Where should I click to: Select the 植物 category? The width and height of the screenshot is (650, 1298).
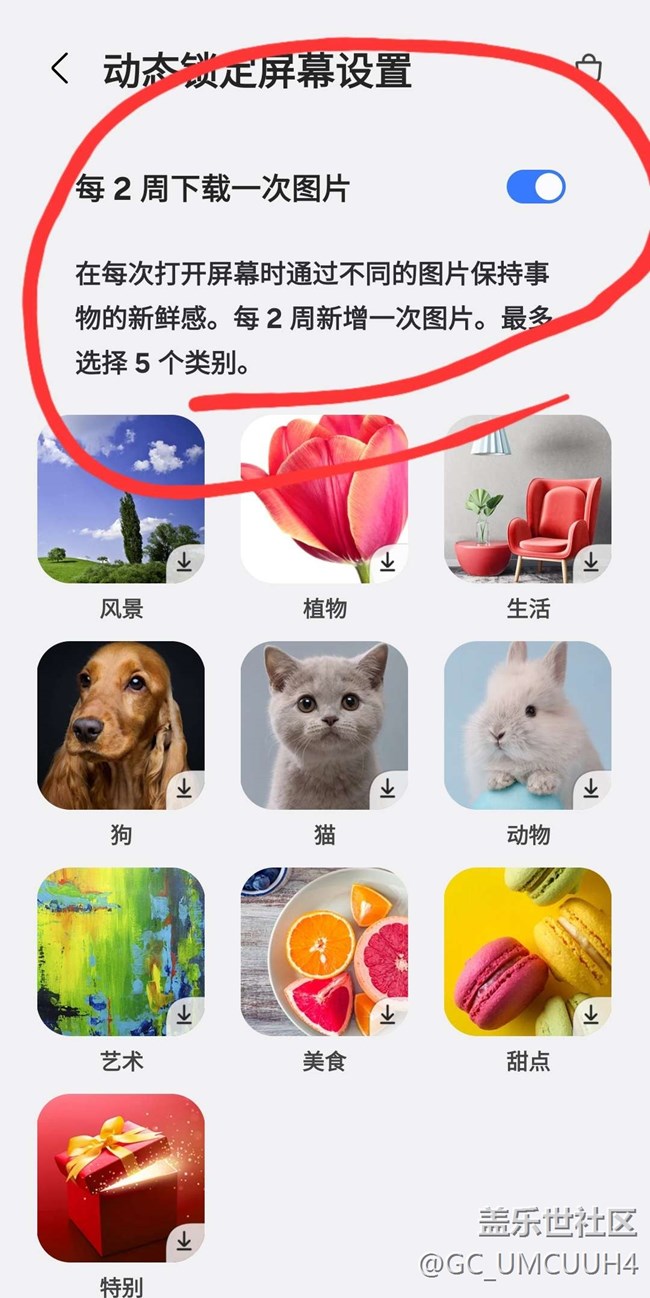pos(324,499)
